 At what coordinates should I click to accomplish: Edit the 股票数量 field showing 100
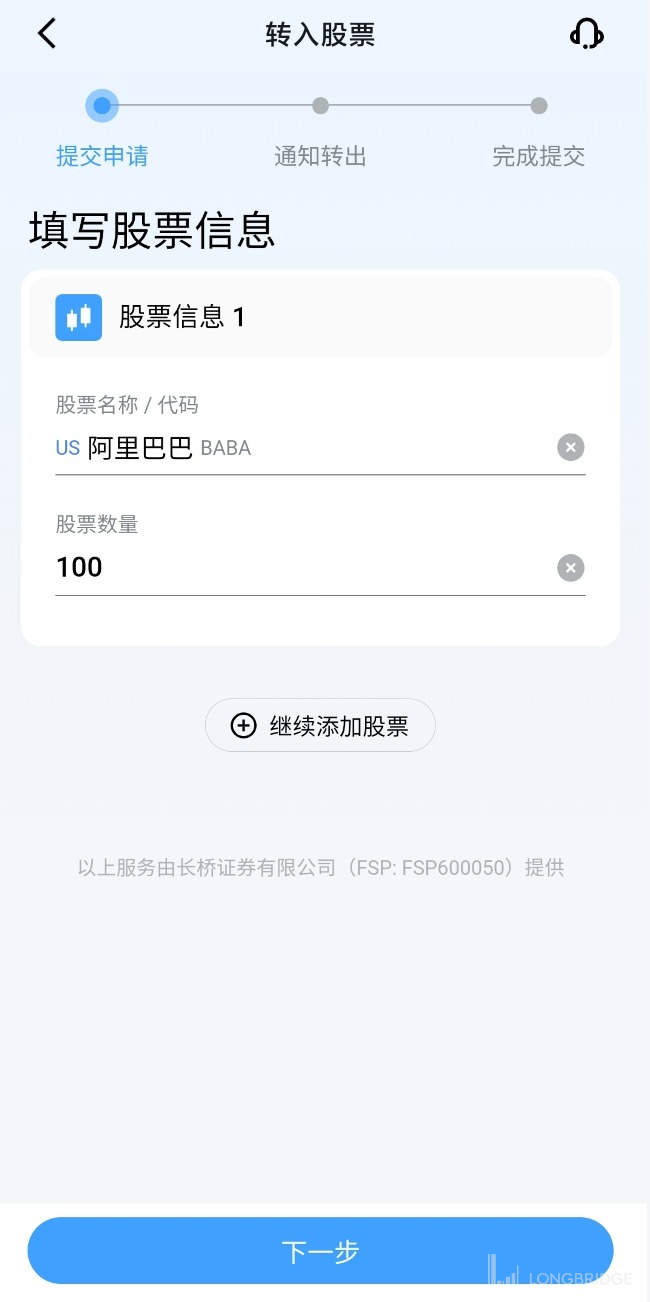tap(300, 568)
